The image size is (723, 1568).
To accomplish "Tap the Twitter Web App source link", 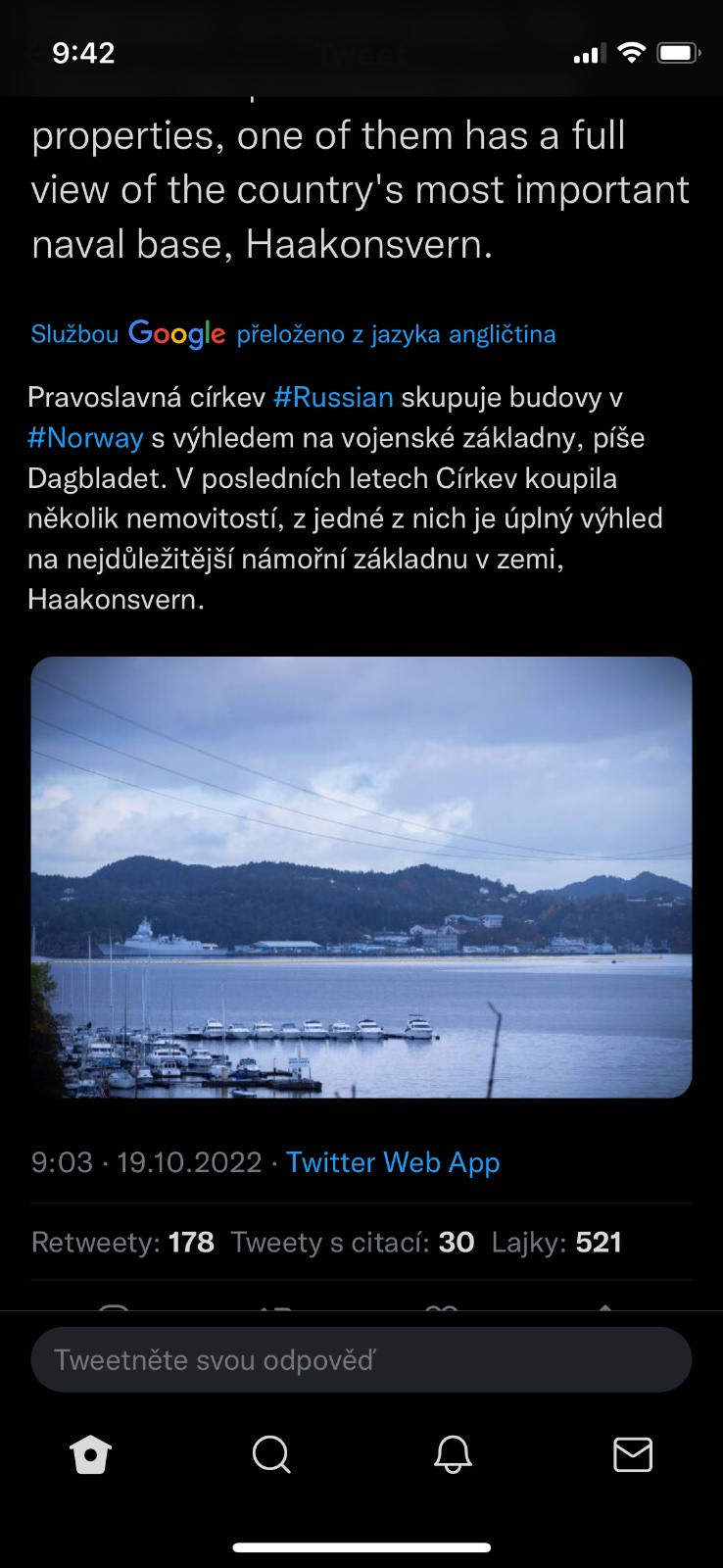I will coord(393,1162).
